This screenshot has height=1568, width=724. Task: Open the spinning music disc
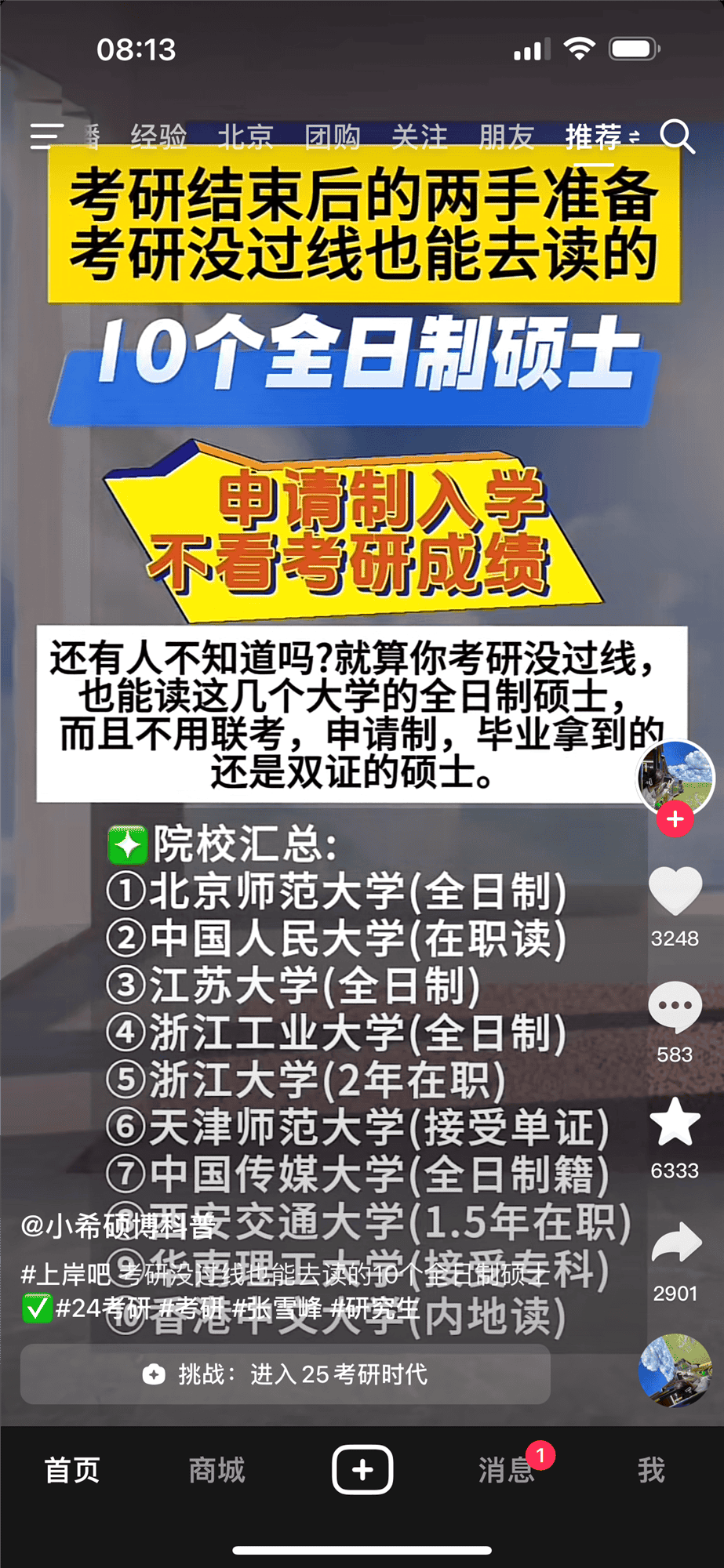point(675,1370)
